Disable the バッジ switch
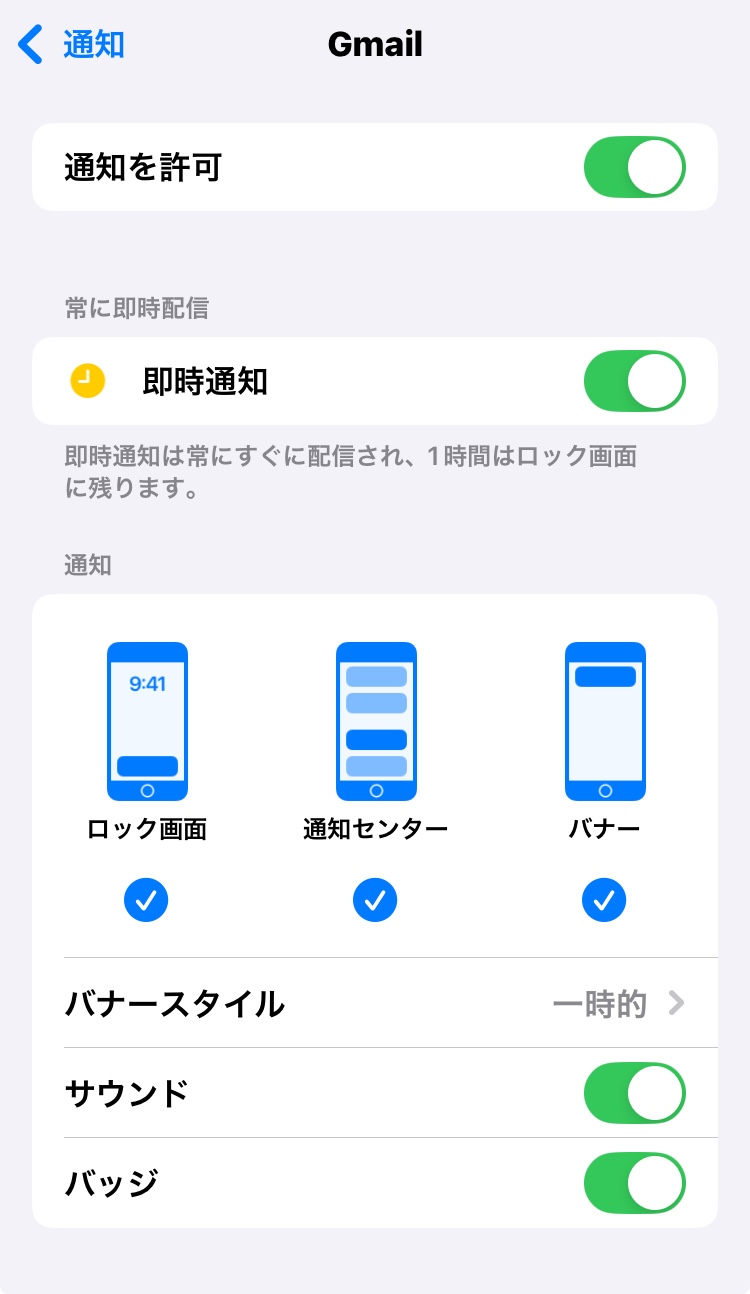 click(x=634, y=1183)
